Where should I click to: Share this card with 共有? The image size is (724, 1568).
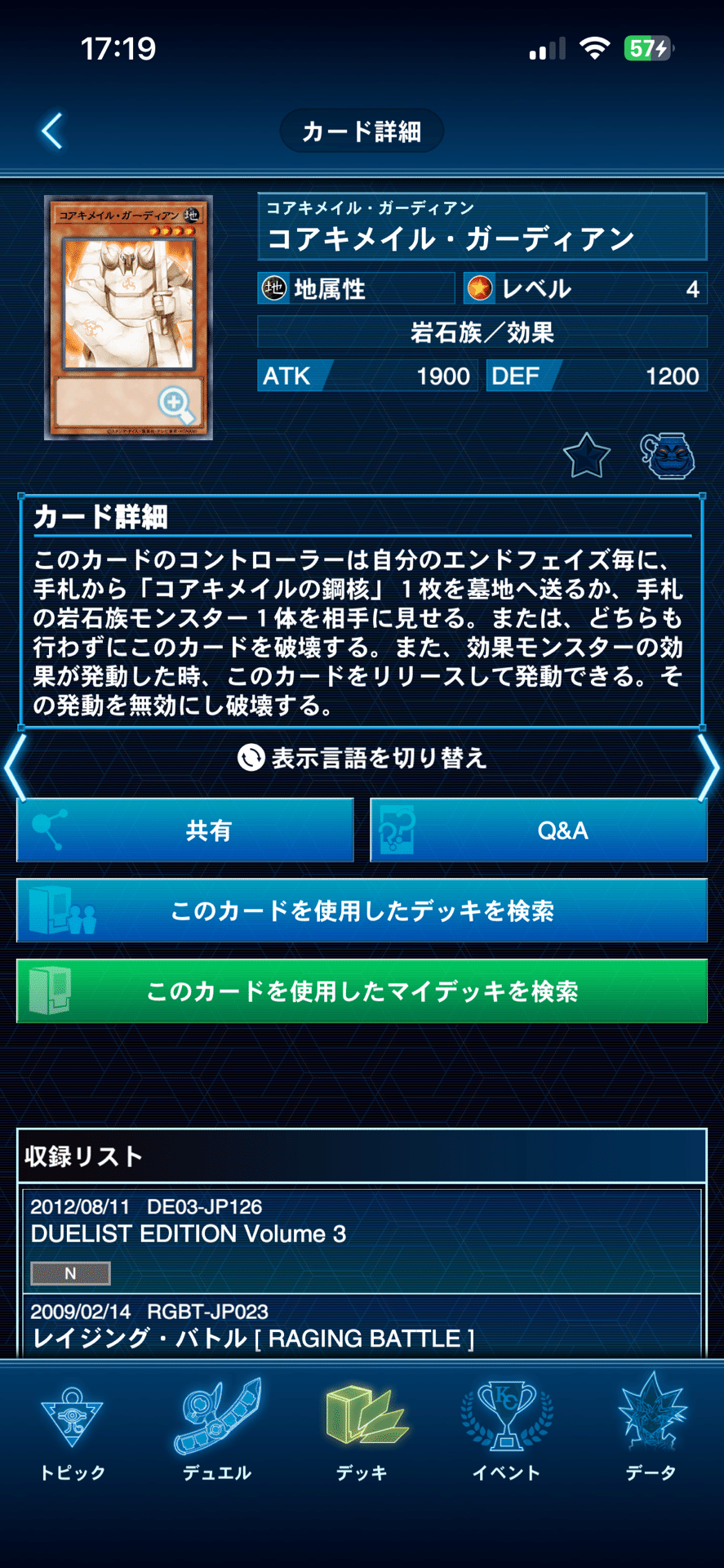[185, 831]
